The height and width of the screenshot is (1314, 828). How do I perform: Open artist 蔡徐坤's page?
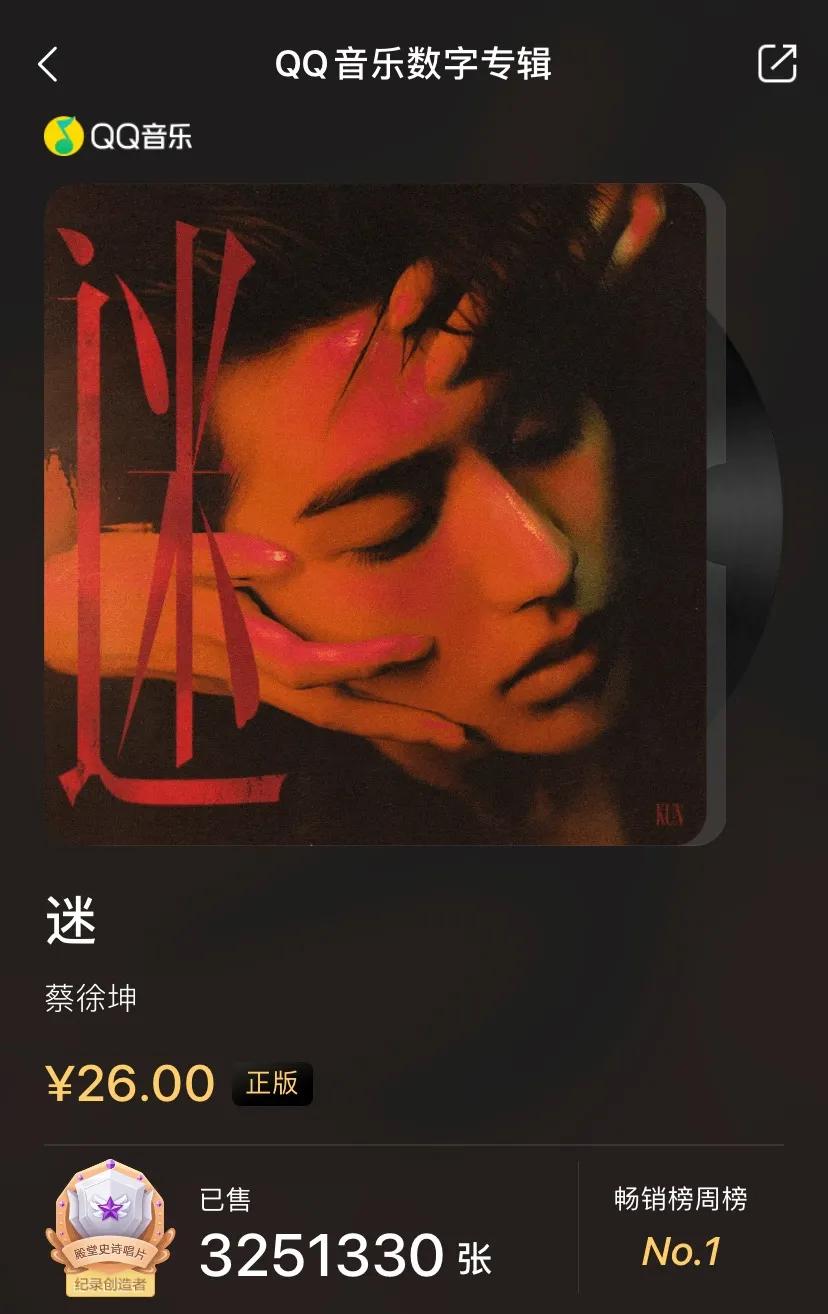click(91, 998)
